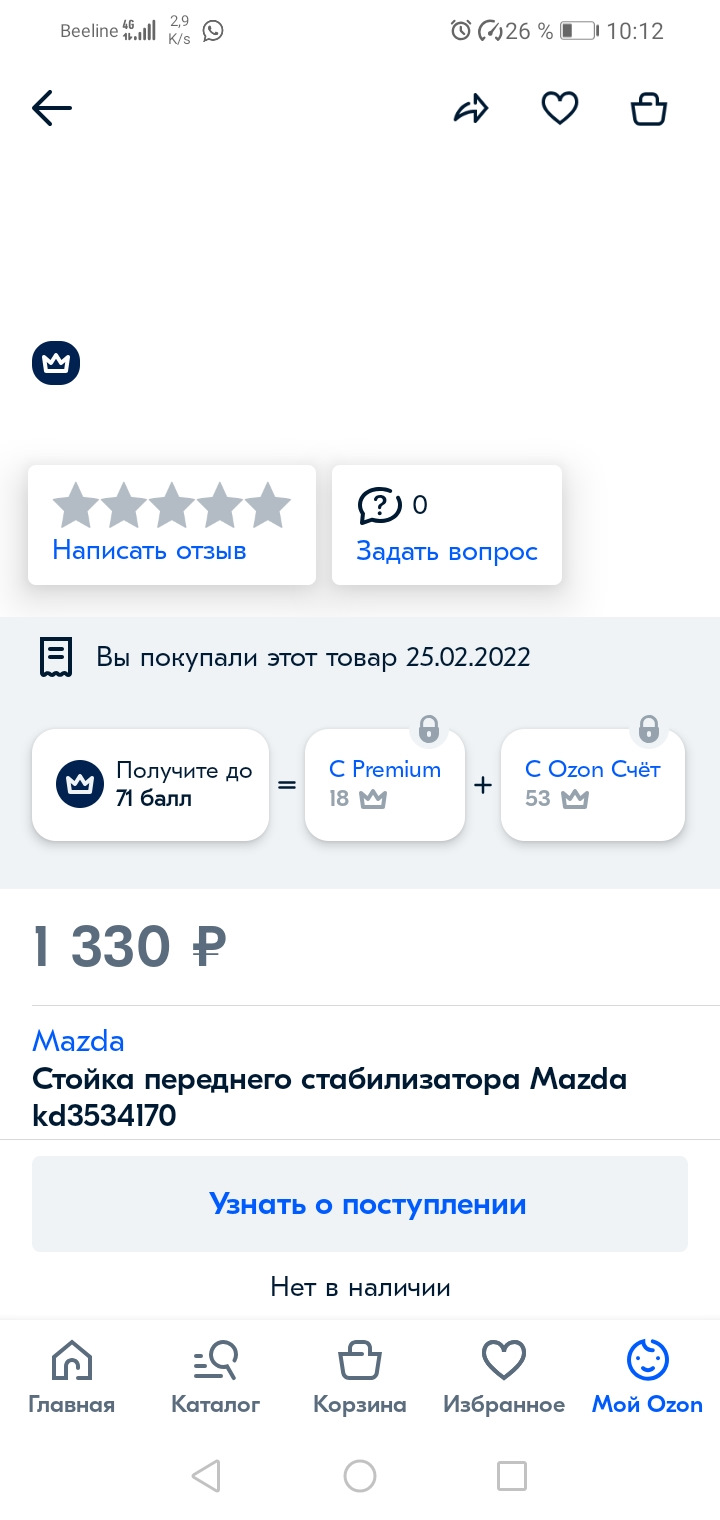The height and width of the screenshot is (1520, 720).
Task: Tap the system home button
Action: tap(360, 1475)
